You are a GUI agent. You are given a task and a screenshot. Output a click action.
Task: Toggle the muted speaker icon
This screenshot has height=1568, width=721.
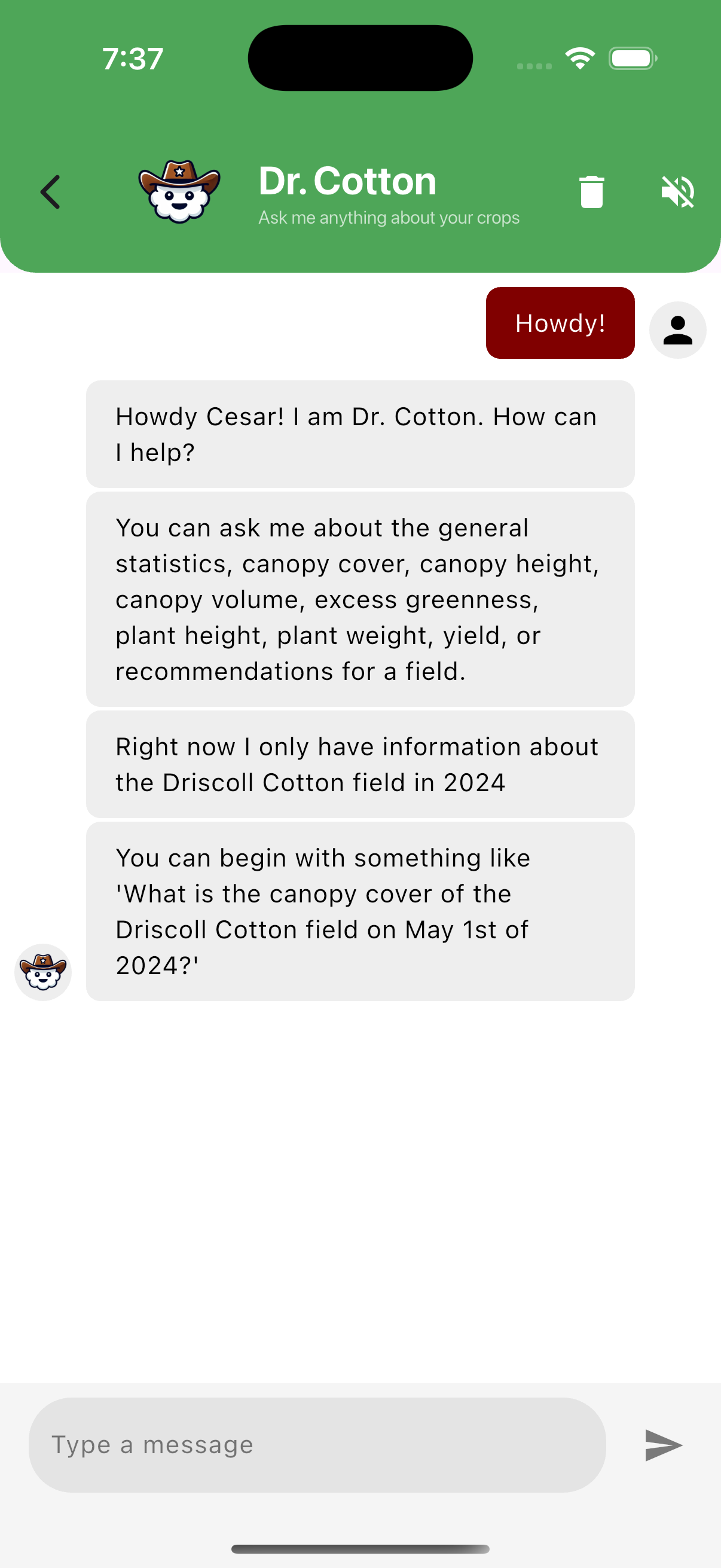(x=677, y=193)
